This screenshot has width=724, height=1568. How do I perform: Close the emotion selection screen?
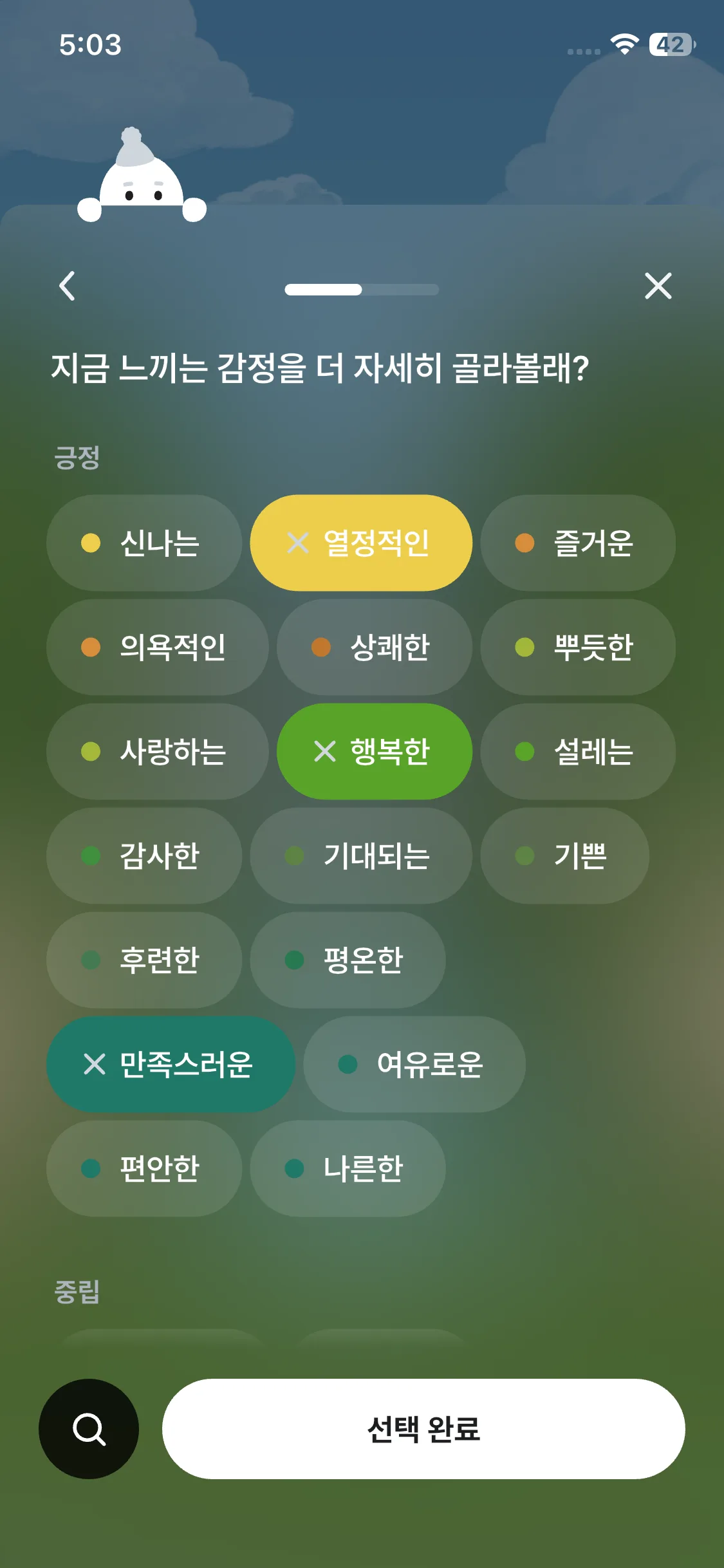pos(658,286)
